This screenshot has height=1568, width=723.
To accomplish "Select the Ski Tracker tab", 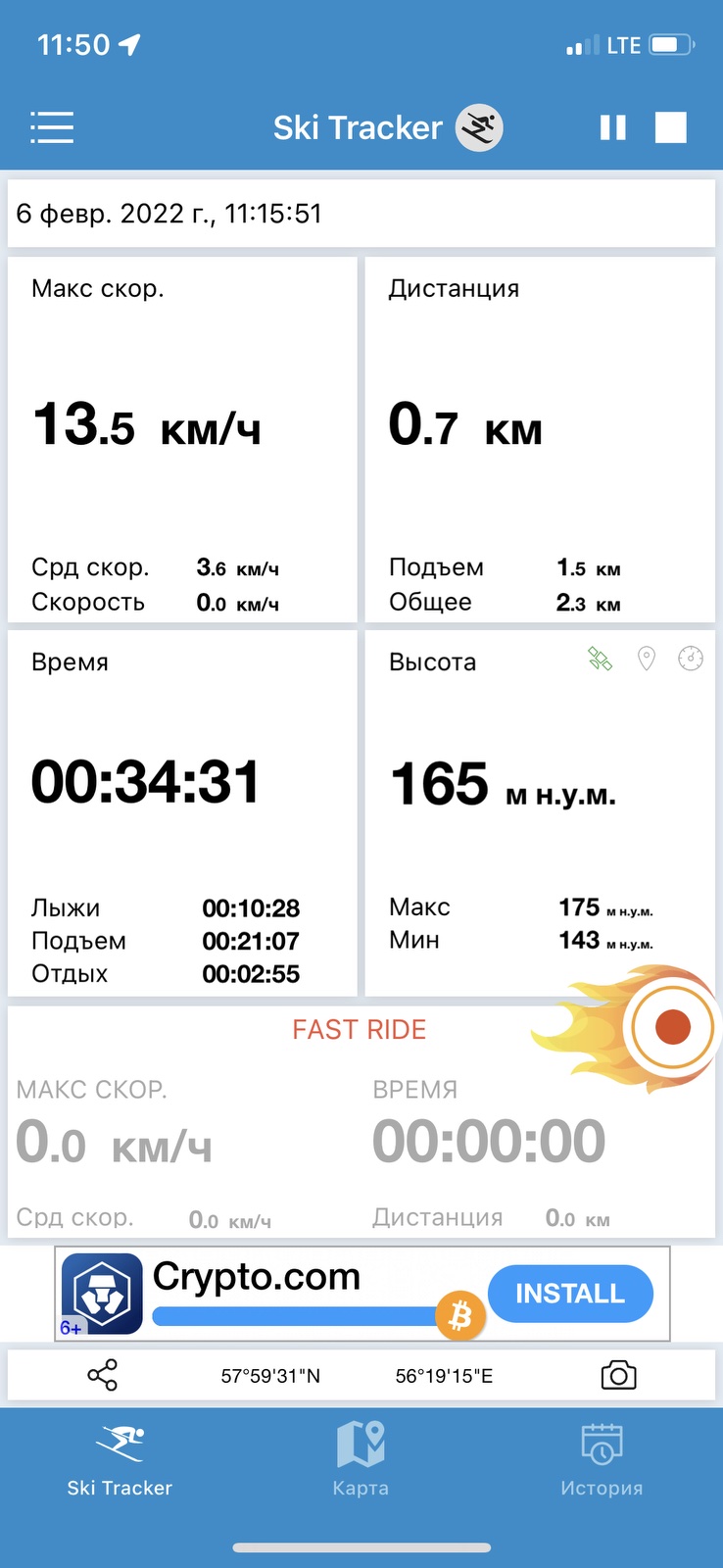I will (120, 1460).
